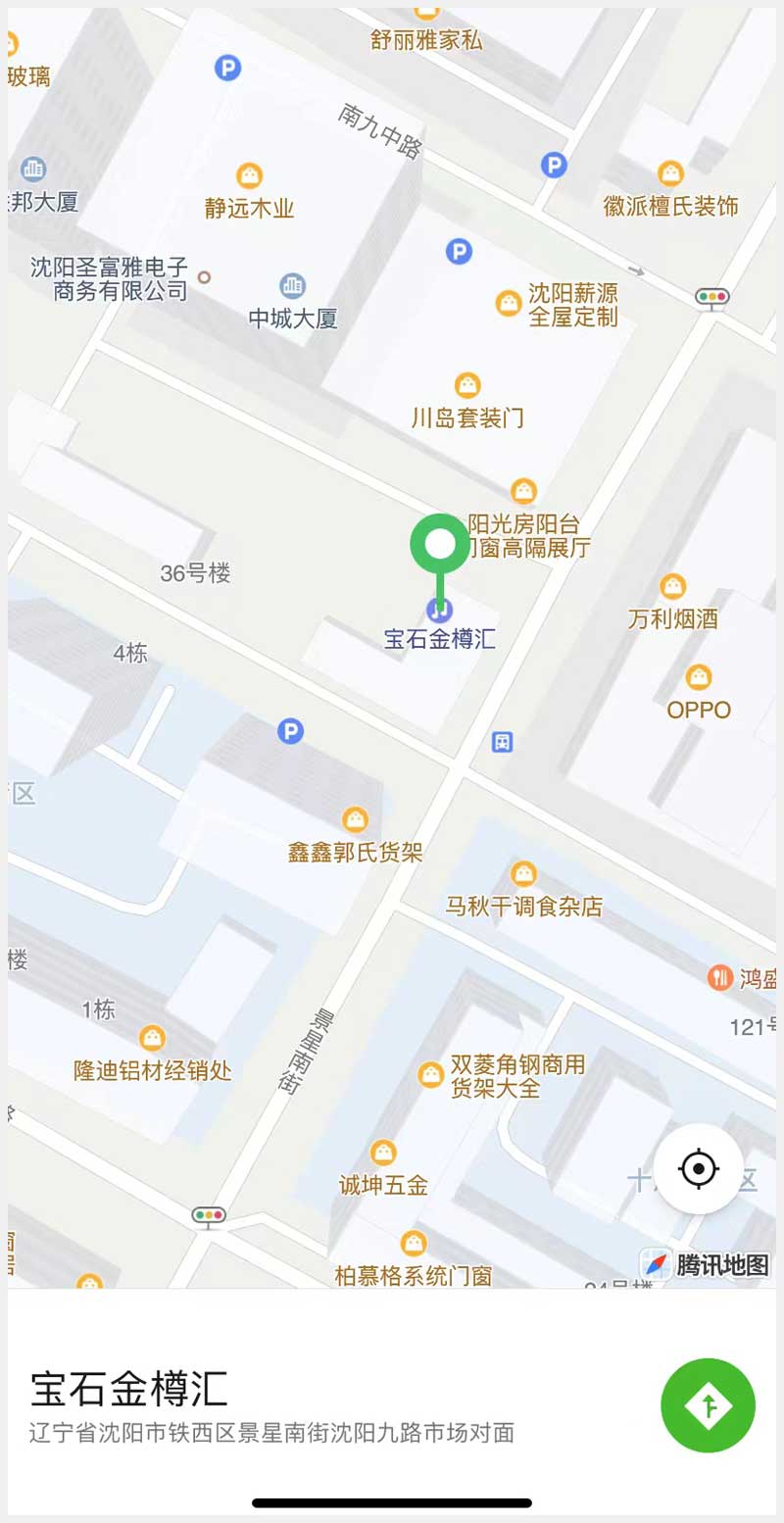Select the 川岛套装门 map marker
Screen dimensions: 784x1523
point(468,386)
